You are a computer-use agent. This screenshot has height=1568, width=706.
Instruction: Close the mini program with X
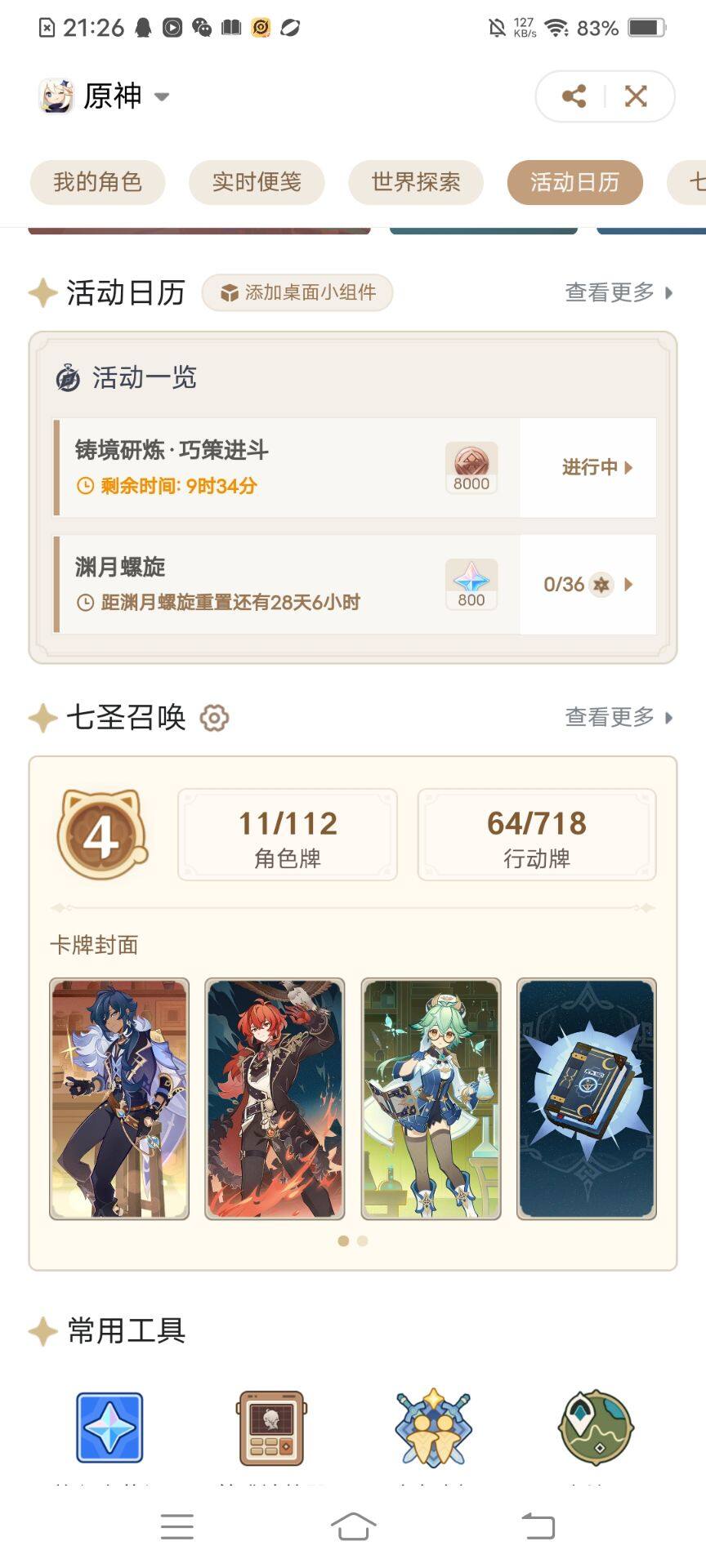(x=636, y=96)
